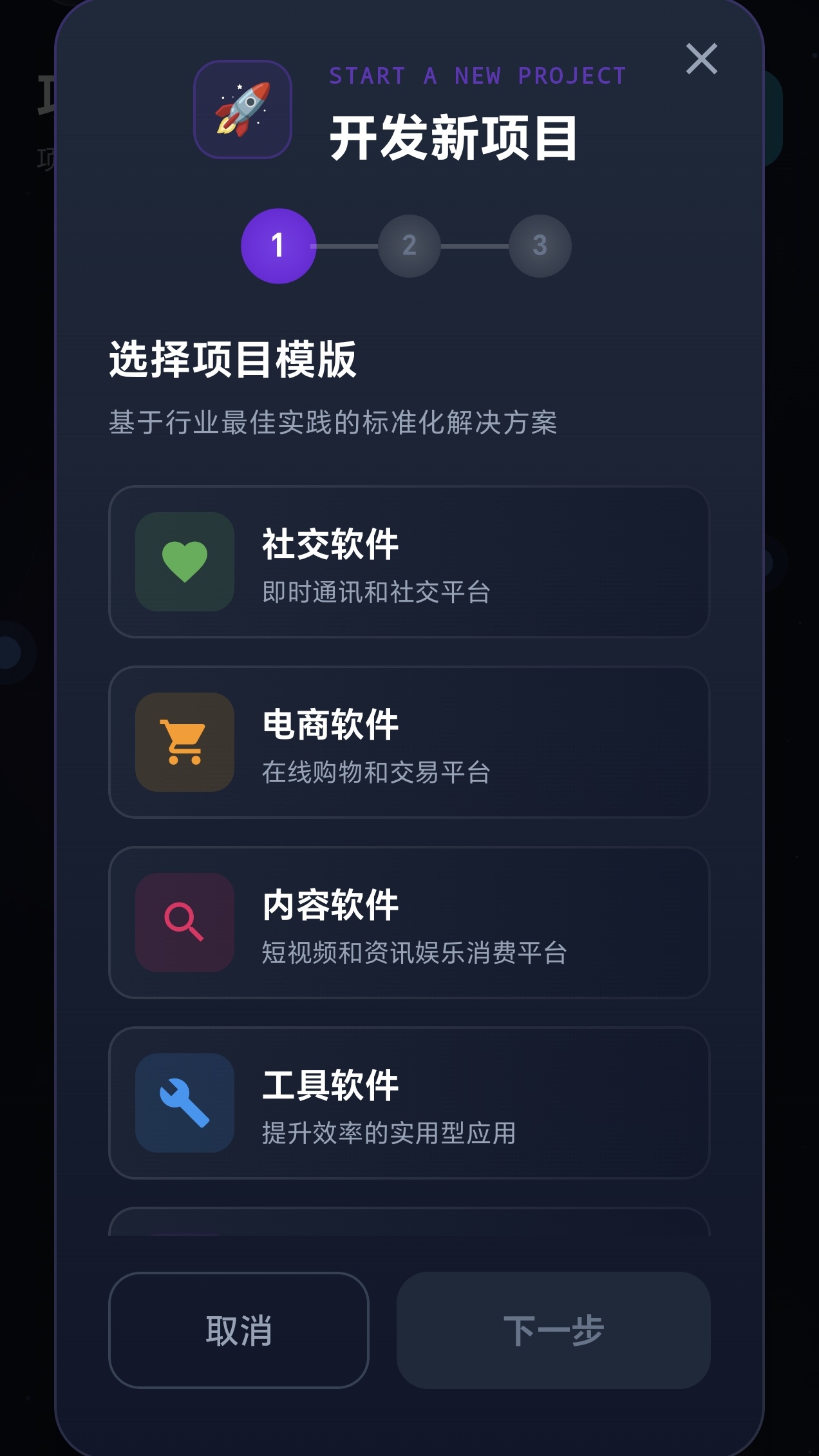
Task: Click step 1 circle in the wizard
Action: coord(278,247)
